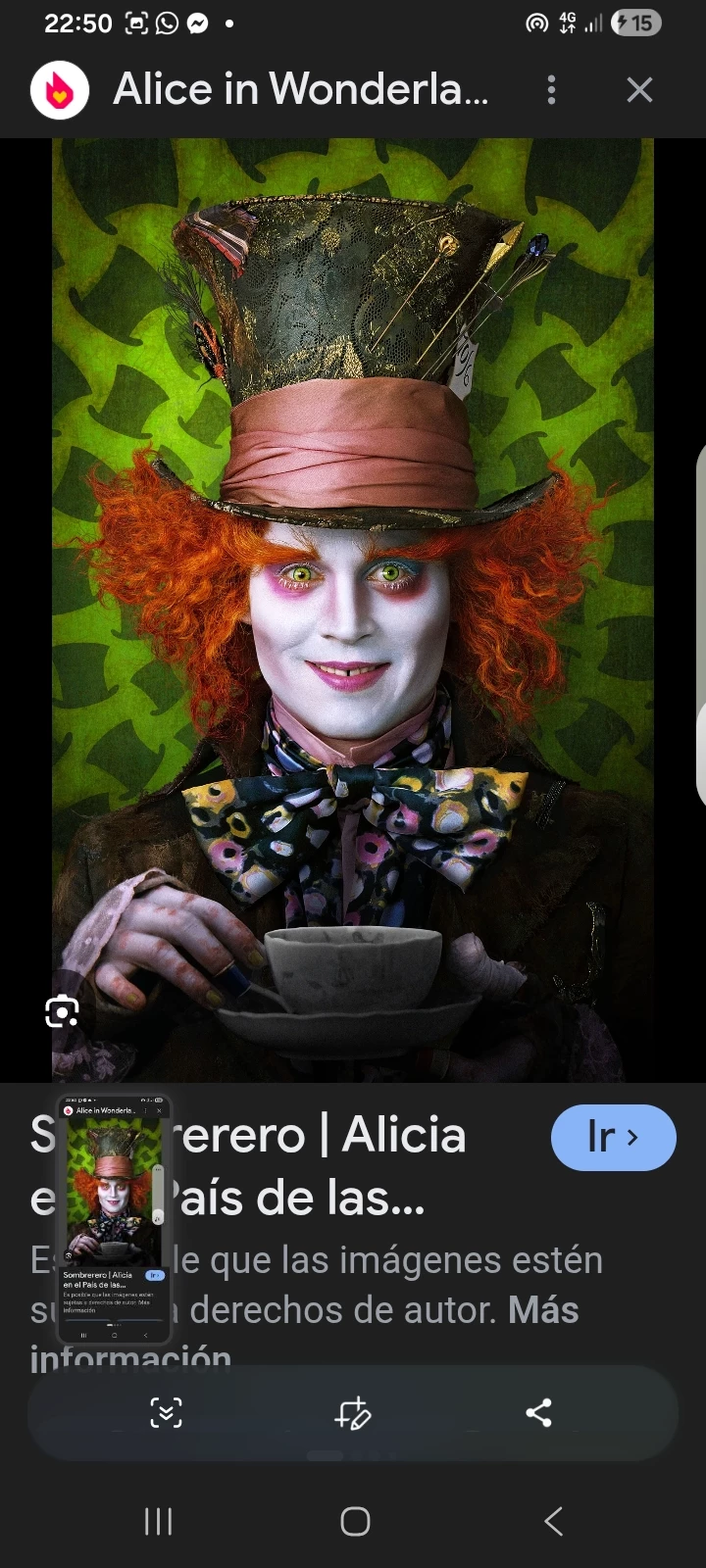
Task: Go back with the system back button
Action: pyautogui.click(x=553, y=1521)
